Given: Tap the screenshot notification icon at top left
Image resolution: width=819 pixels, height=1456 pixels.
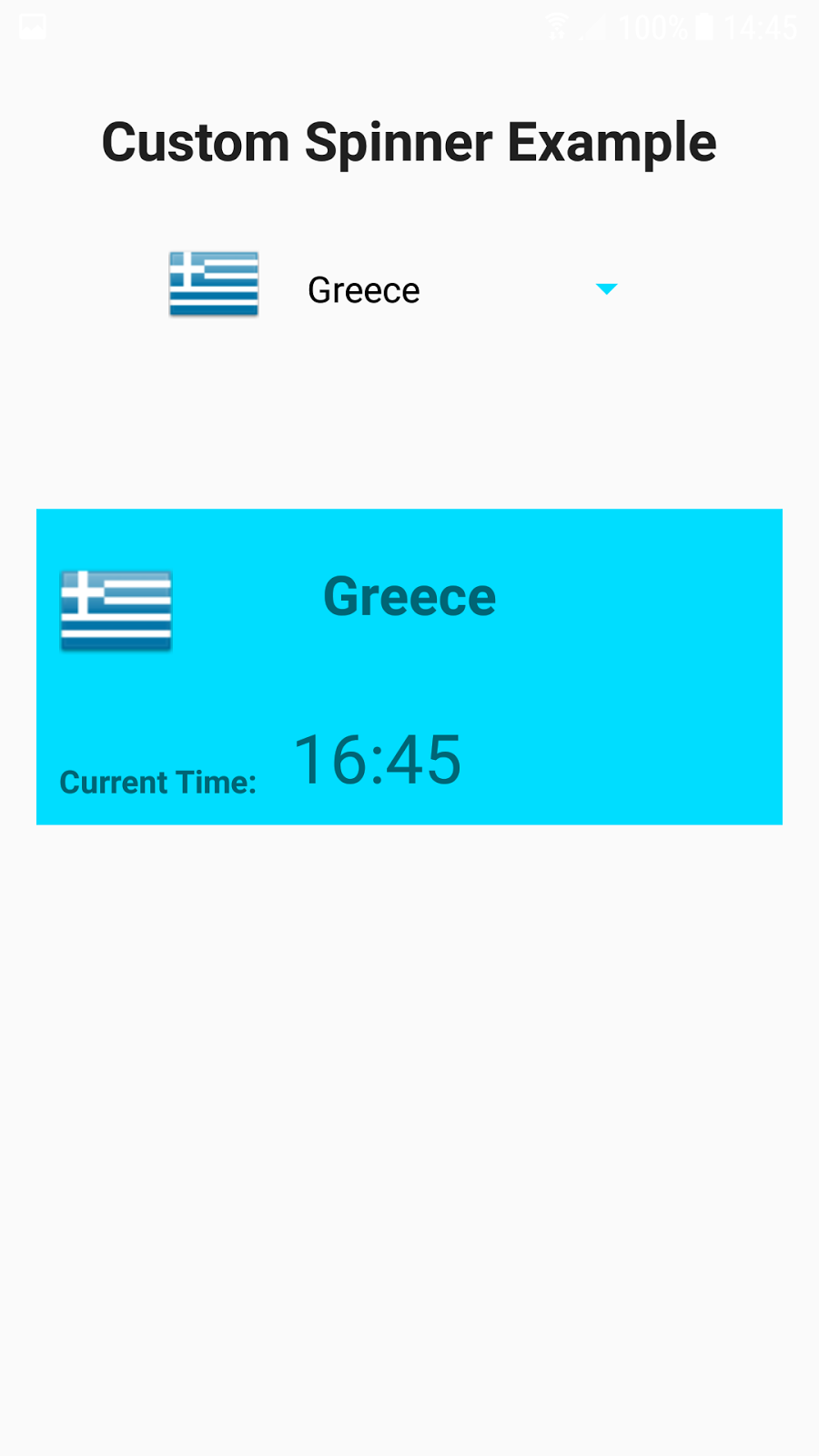Looking at the screenshot, I should click(30, 27).
